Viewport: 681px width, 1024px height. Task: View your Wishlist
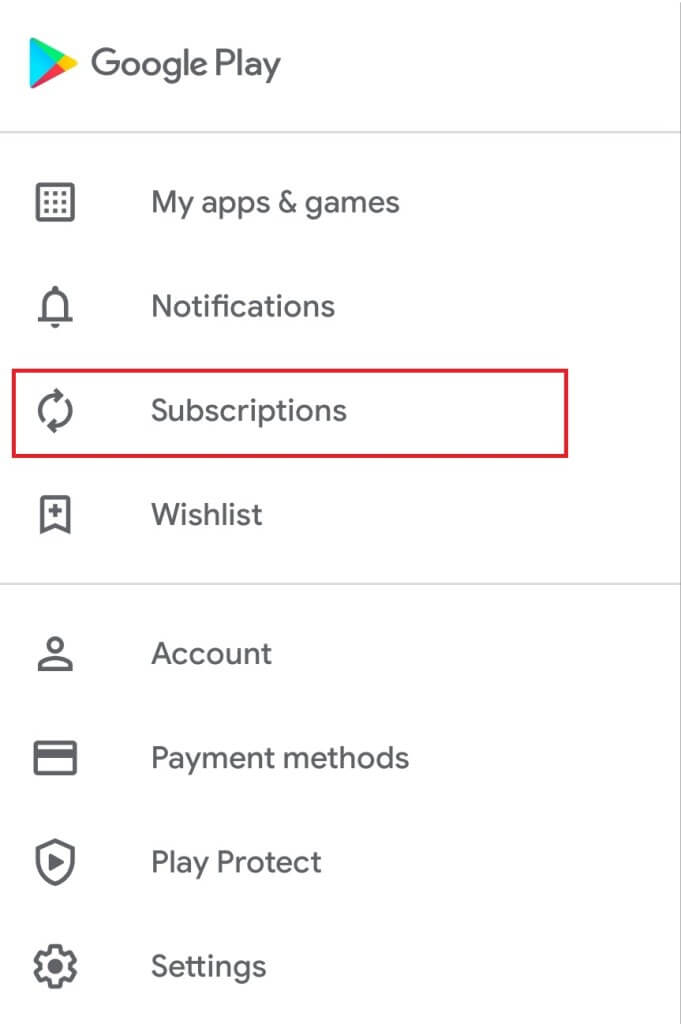pyautogui.click(x=206, y=515)
